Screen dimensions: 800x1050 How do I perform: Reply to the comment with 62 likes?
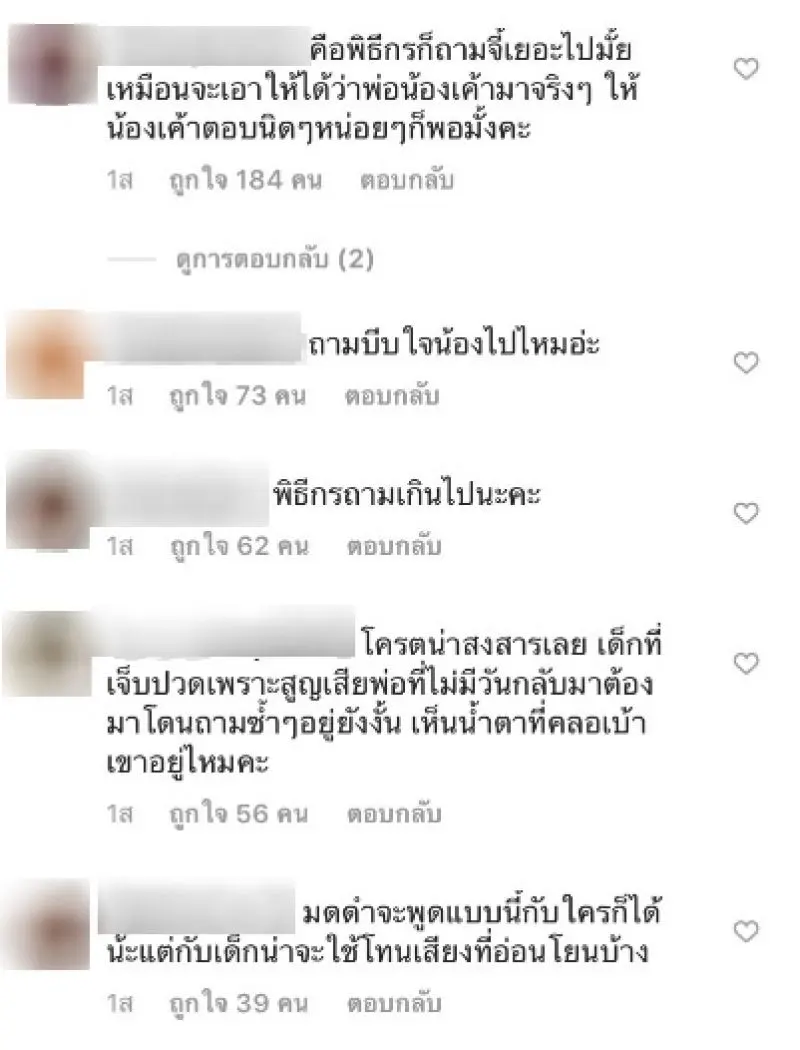[393, 547]
